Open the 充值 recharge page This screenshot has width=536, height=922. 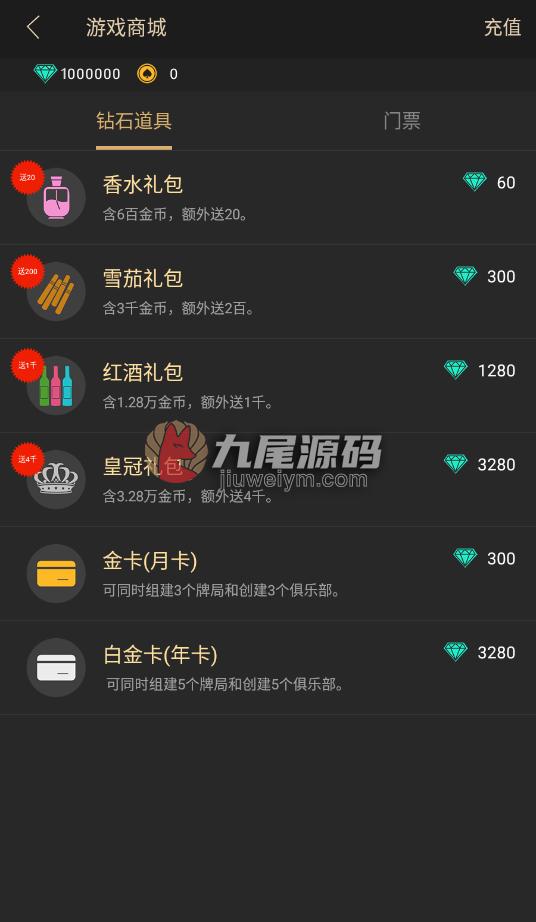tap(502, 28)
